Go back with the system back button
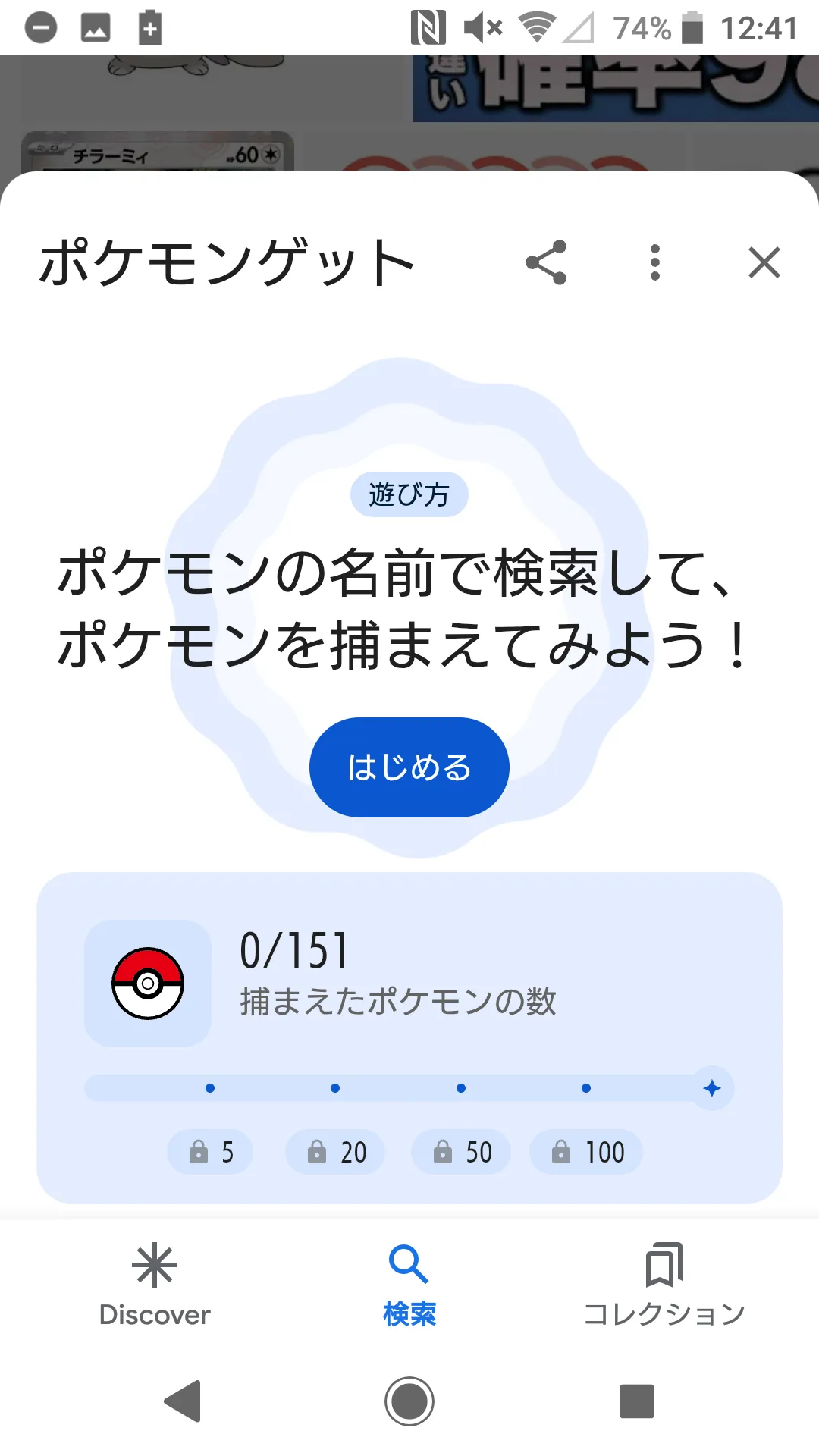The width and height of the screenshot is (819, 1456). 183,1401
